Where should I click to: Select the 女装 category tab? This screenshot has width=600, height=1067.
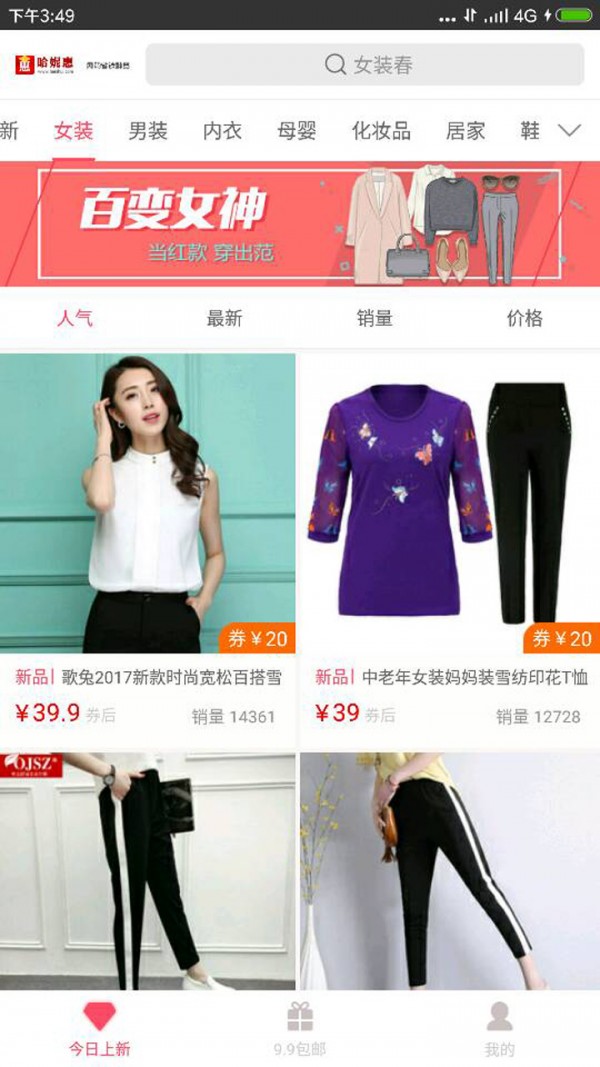tap(73, 131)
